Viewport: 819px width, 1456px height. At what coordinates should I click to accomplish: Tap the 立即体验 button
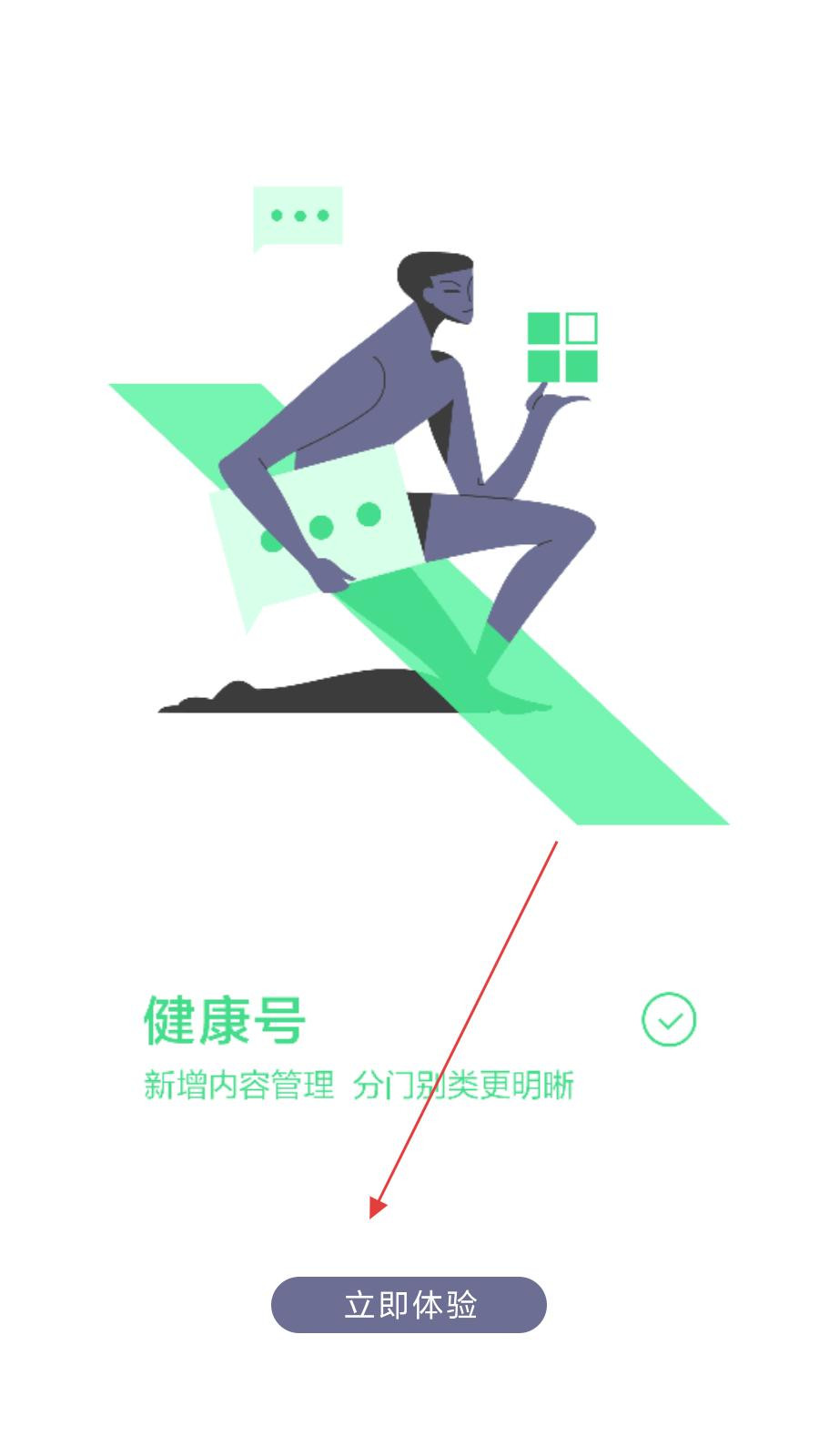409,1304
